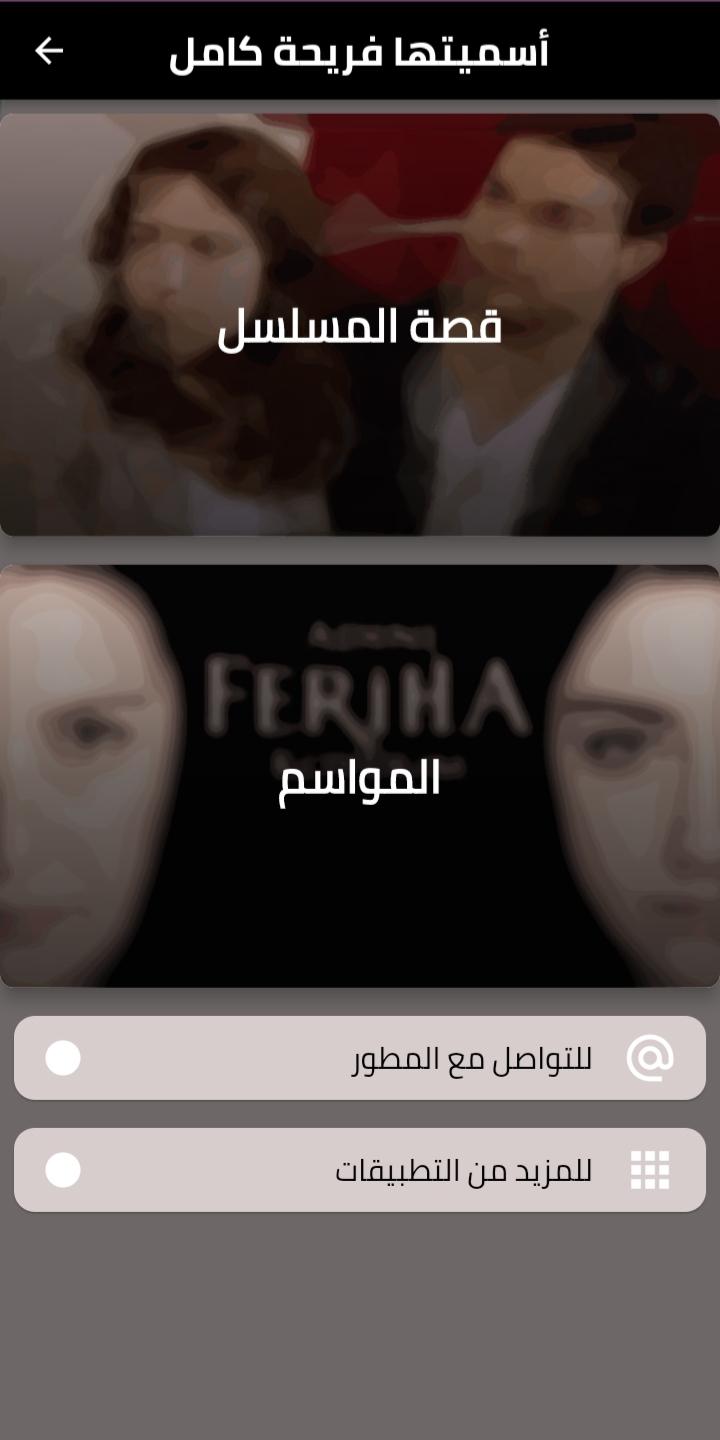The width and height of the screenshot is (720, 1440).
Task: Open the قصة المسلسل card
Action: [x=360, y=325]
